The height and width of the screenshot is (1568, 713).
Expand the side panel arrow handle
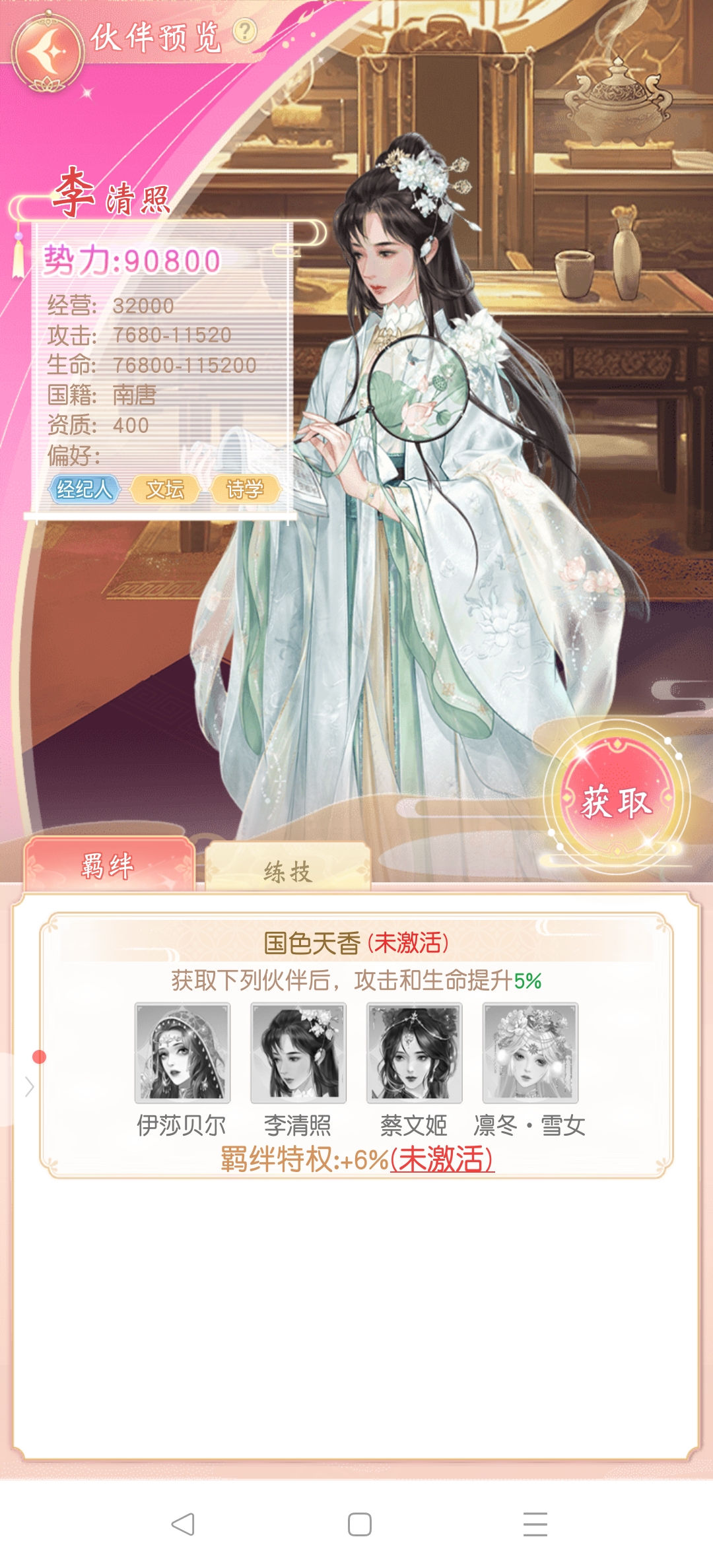[x=28, y=1086]
